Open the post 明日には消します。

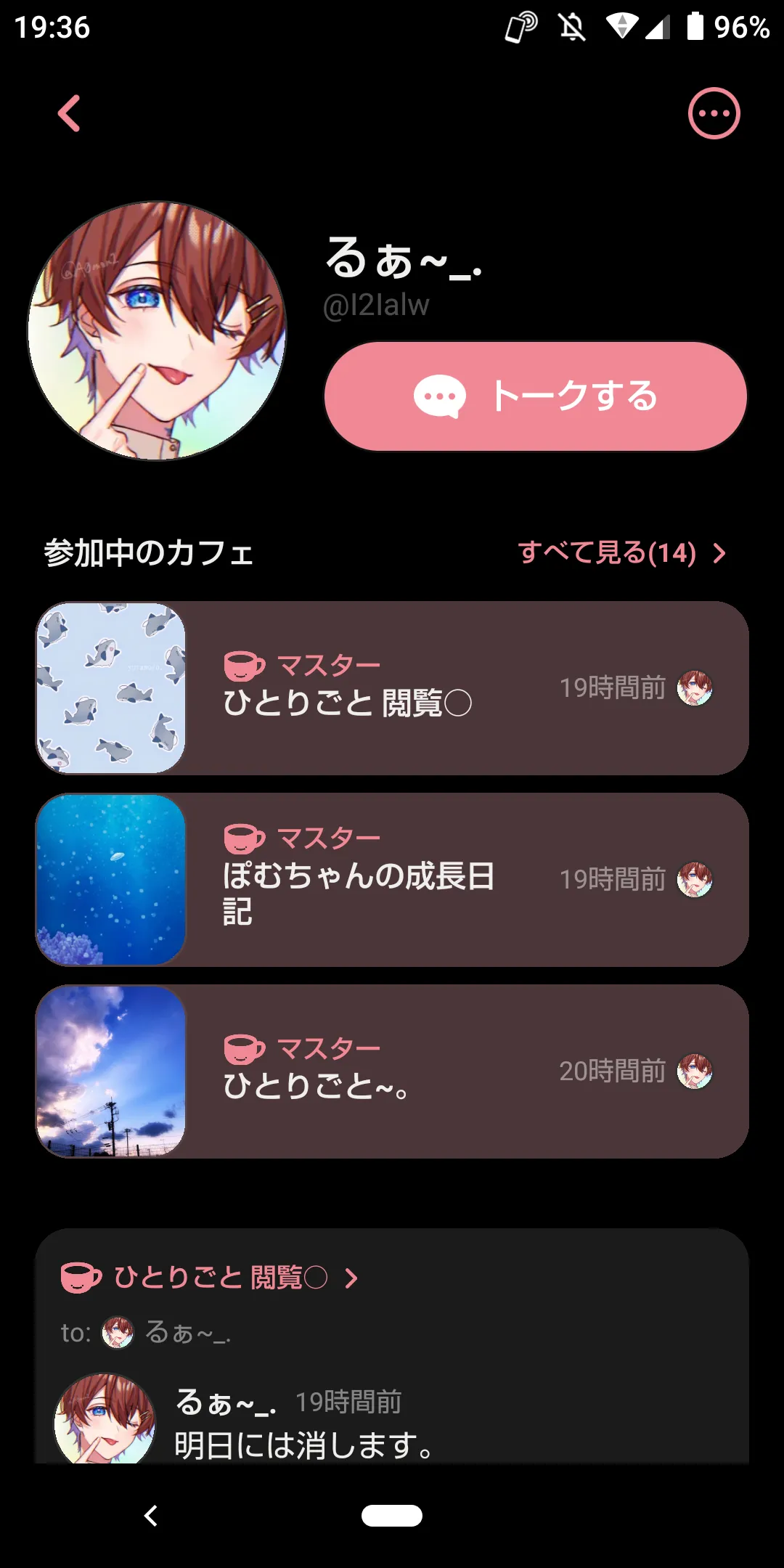point(305,1445)
